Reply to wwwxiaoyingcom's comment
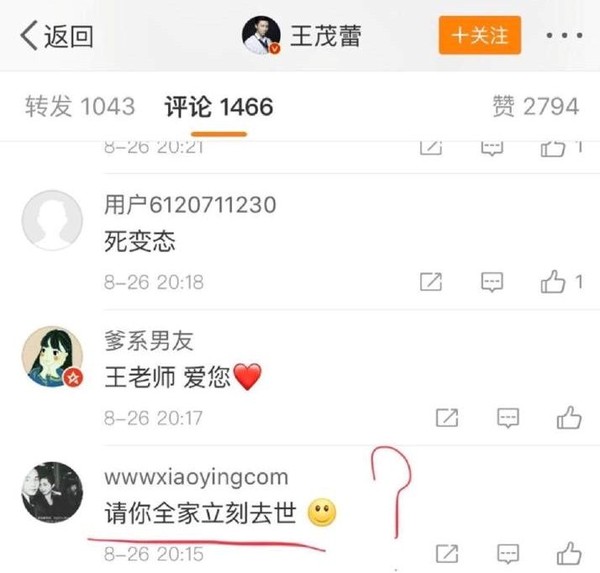This screenshot has width=600, height=573. [508, 552]
